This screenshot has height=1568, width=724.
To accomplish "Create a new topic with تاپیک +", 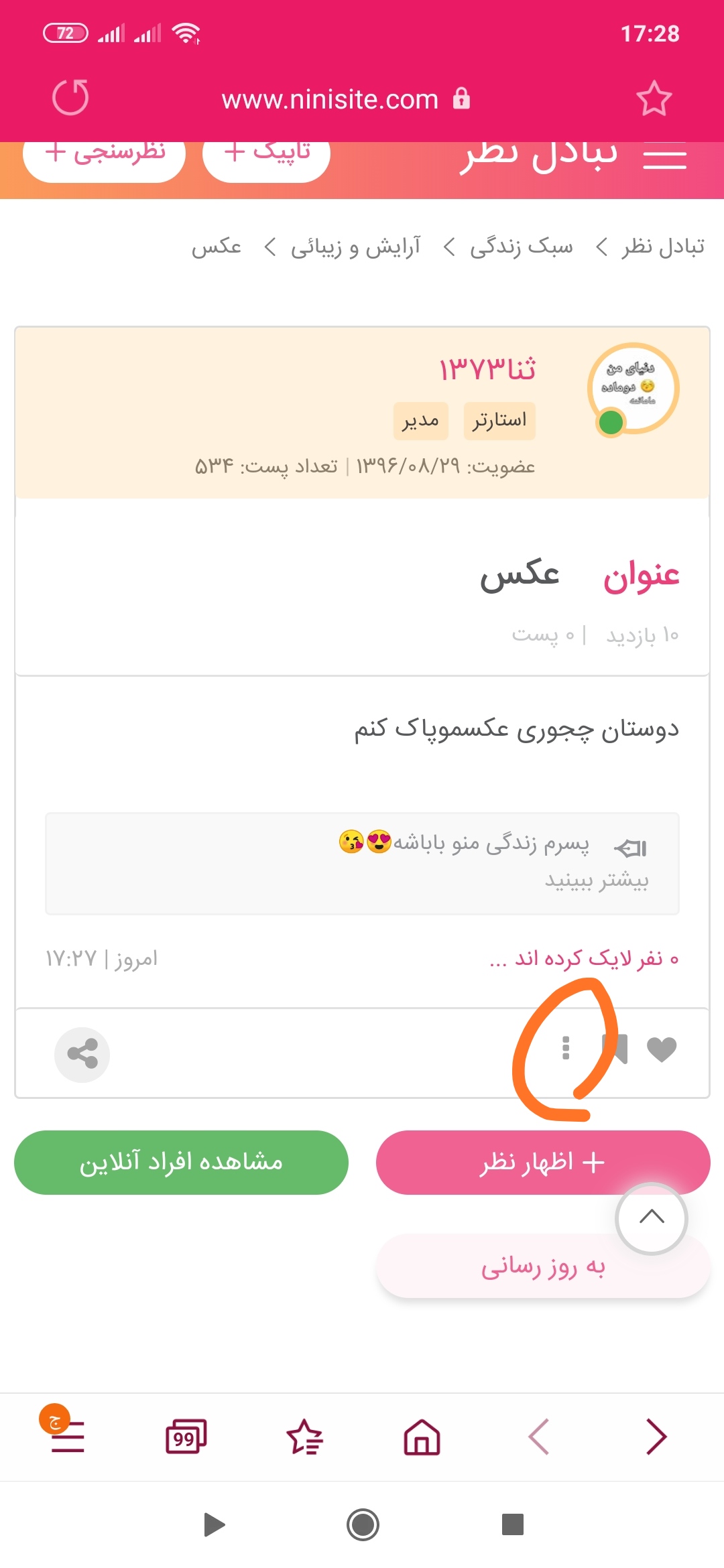I will pos(266,155).
